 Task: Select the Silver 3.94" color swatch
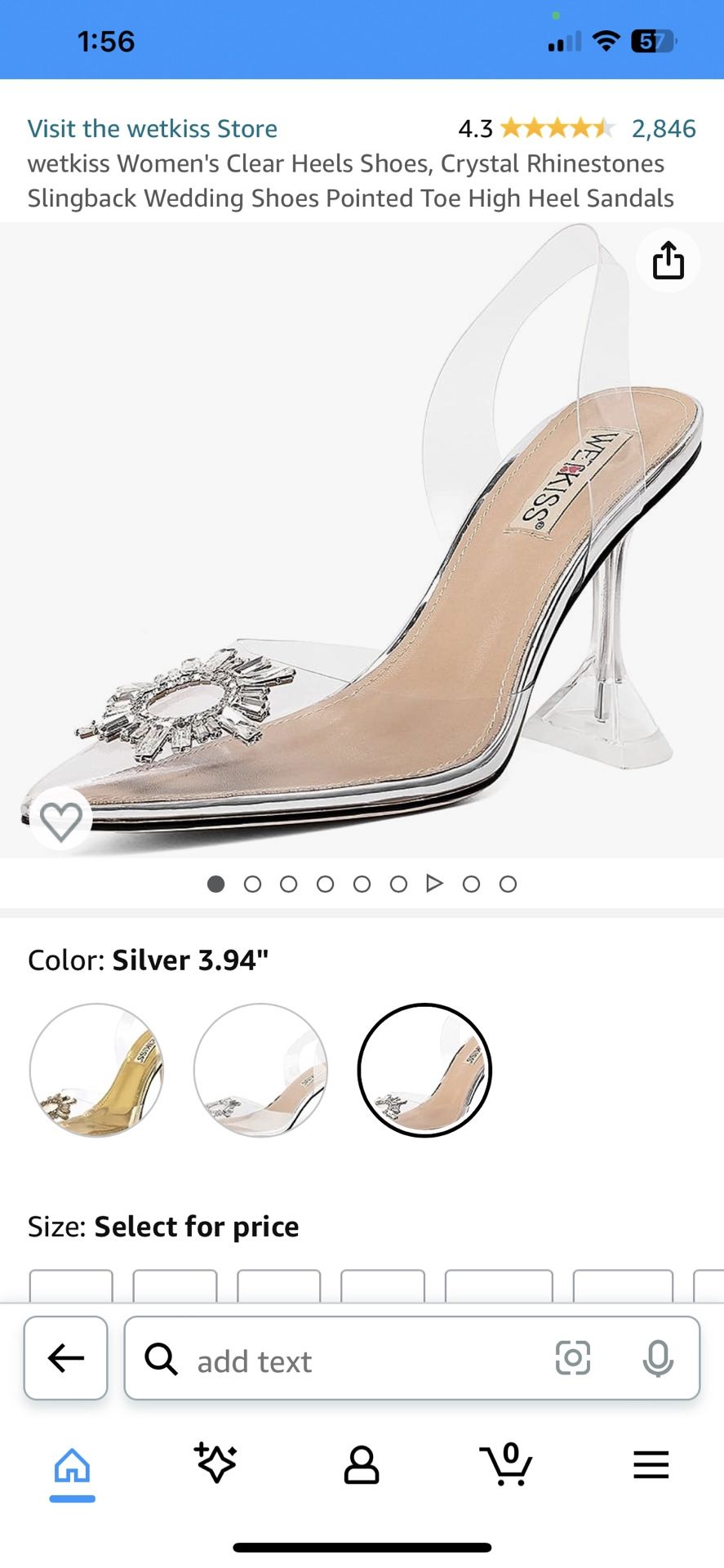click(x=424, y=1070)
